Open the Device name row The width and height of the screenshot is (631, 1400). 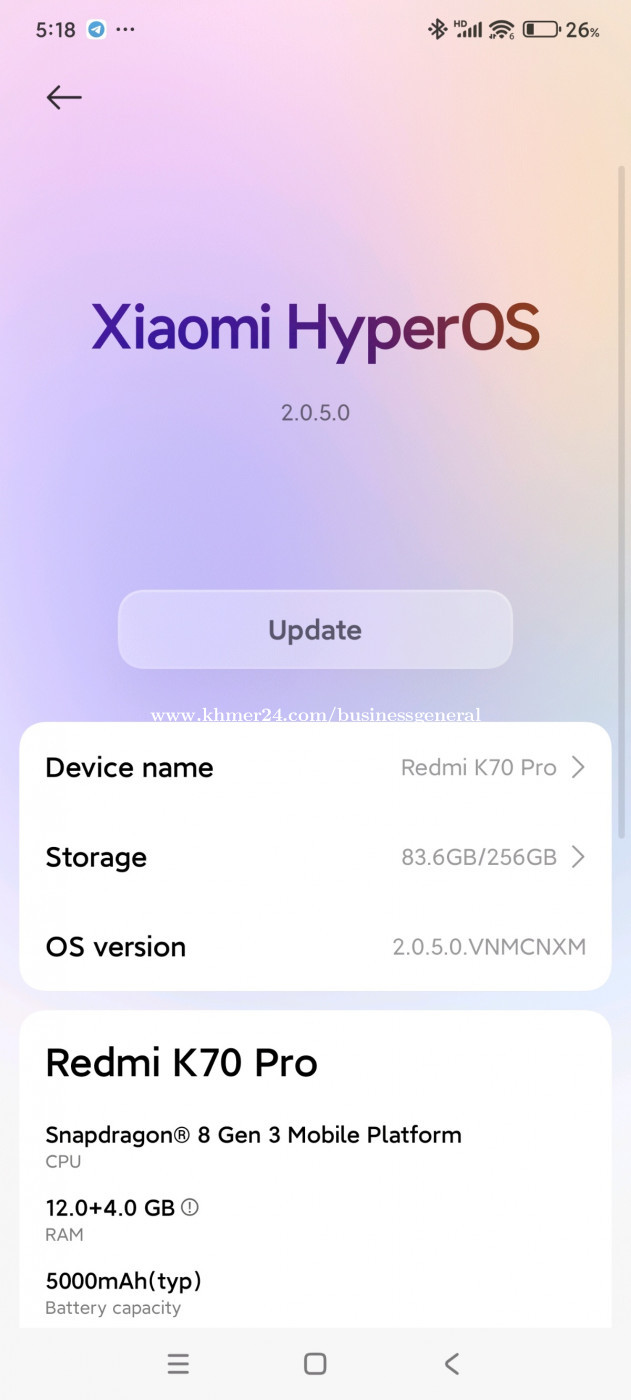click(x=315, y=768)
